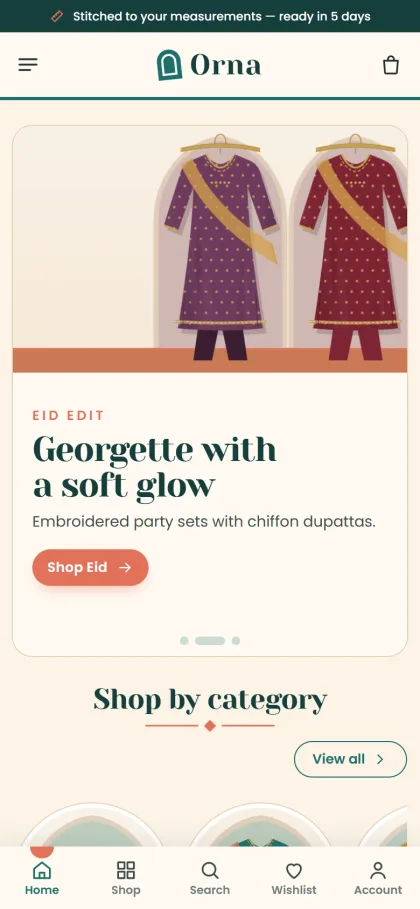Open the shopping bag

tap(391, 65)
